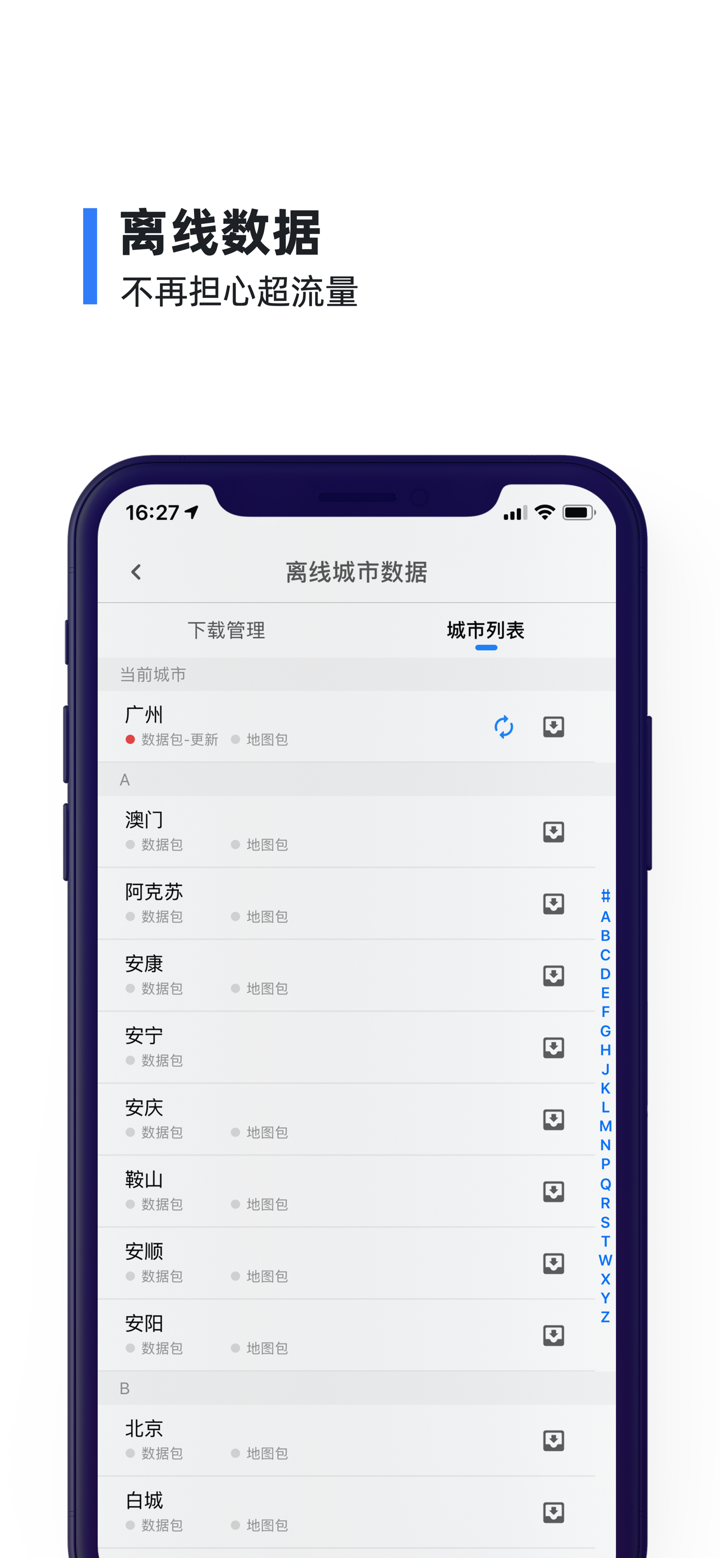This screenshot has height=1558, width=720.
Task: Select the 城市列表 tab
Action: [x=486, y=630]
